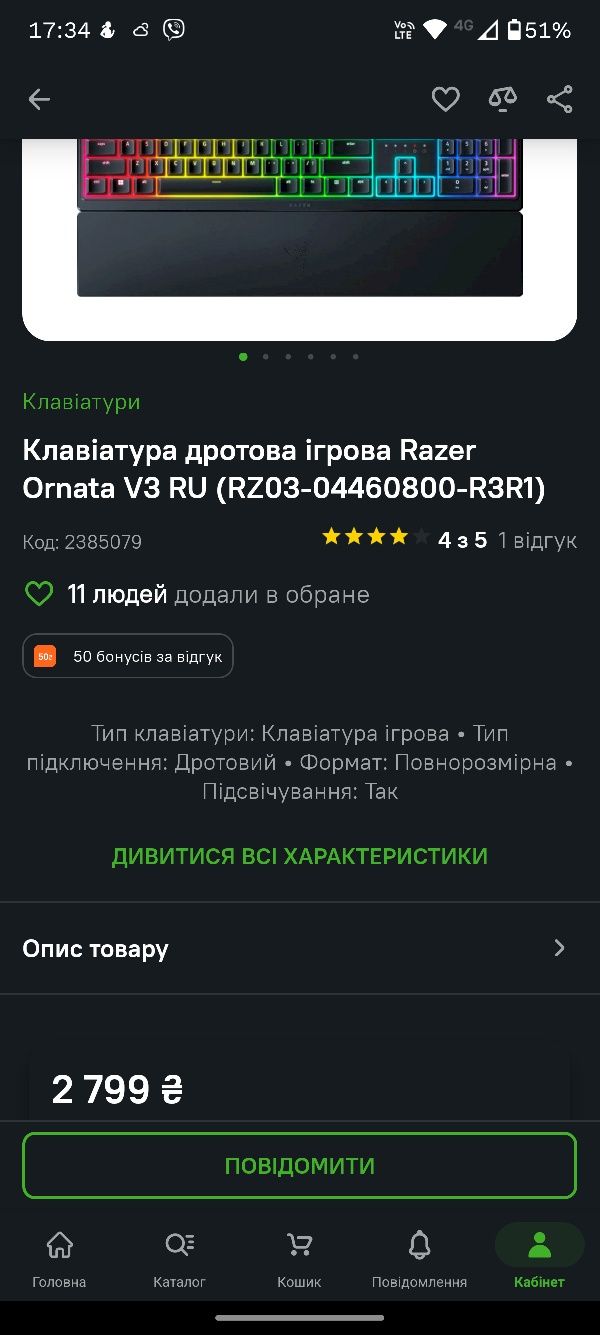Add product to comparison scales
600x1335 pixels.
(x=503, y=99)
